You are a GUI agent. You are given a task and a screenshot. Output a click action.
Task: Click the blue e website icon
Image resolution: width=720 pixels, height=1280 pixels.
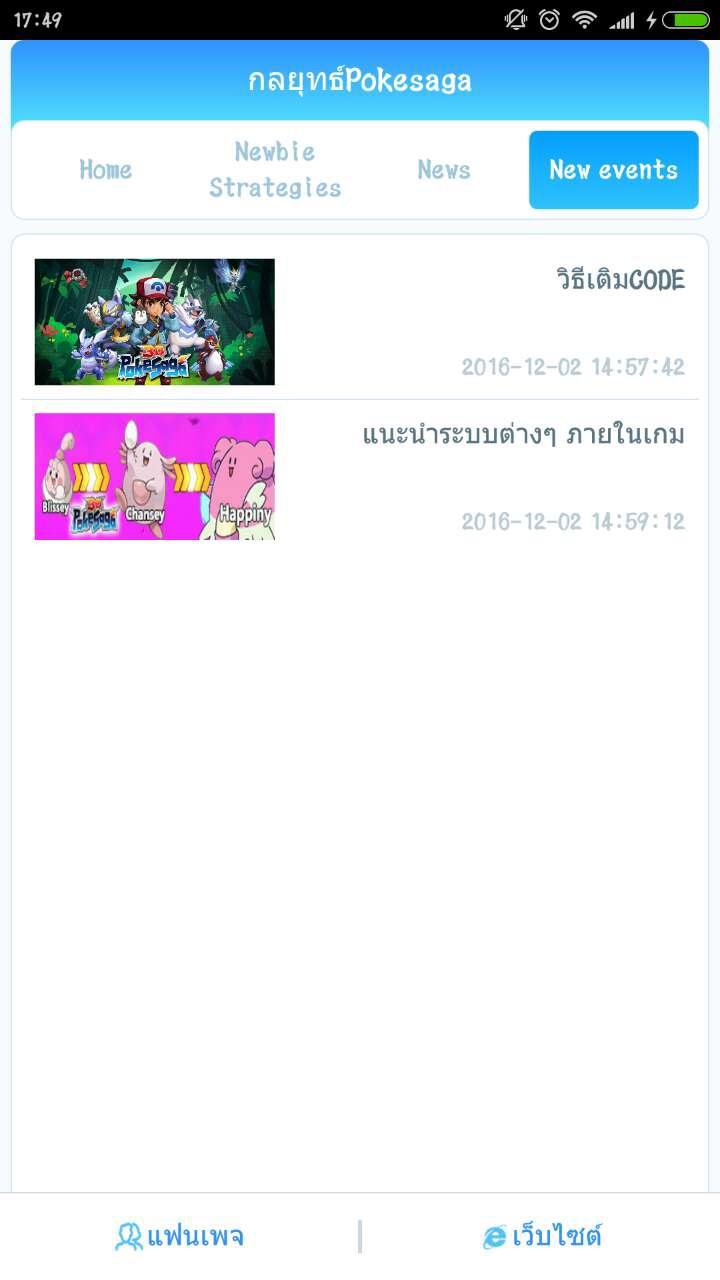(x=492, y=1236)
